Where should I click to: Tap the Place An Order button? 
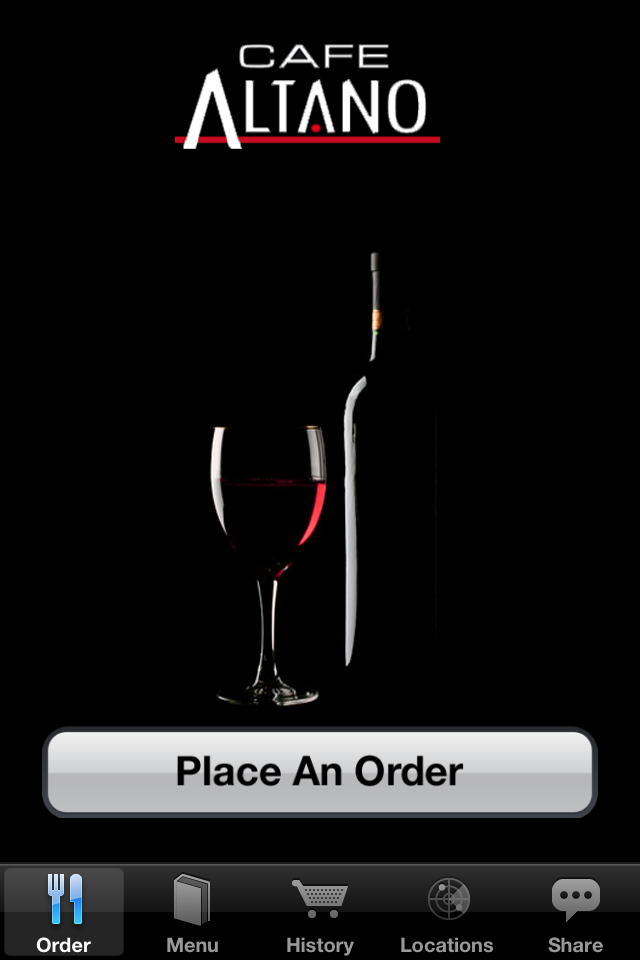(x=319, y=772)
